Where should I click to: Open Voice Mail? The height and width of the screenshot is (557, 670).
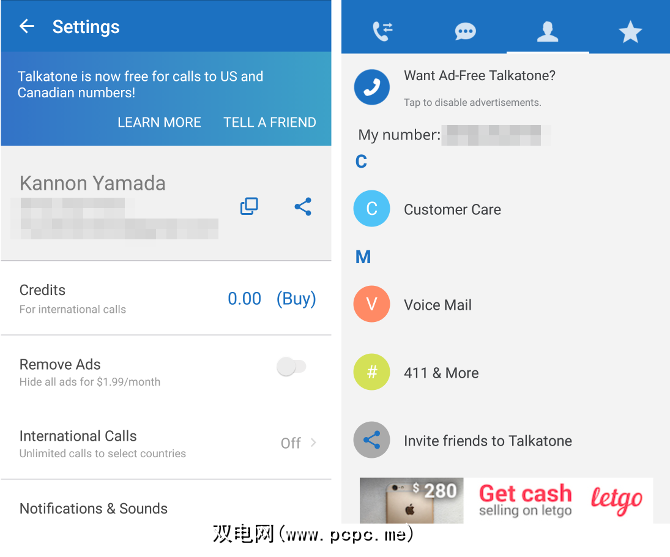pyautogui.click(x=437, y=305)
